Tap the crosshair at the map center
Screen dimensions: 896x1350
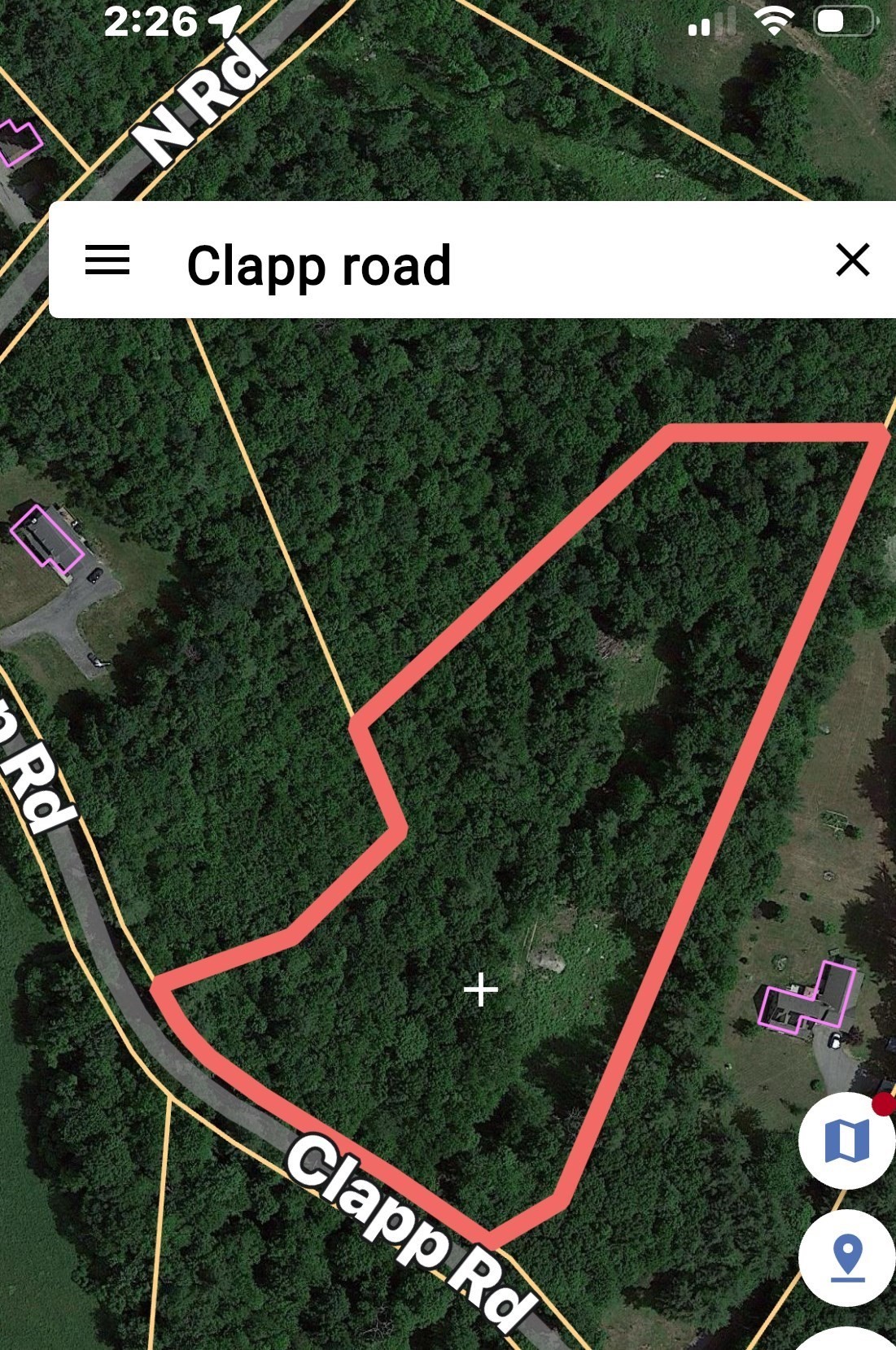(480, 988)
